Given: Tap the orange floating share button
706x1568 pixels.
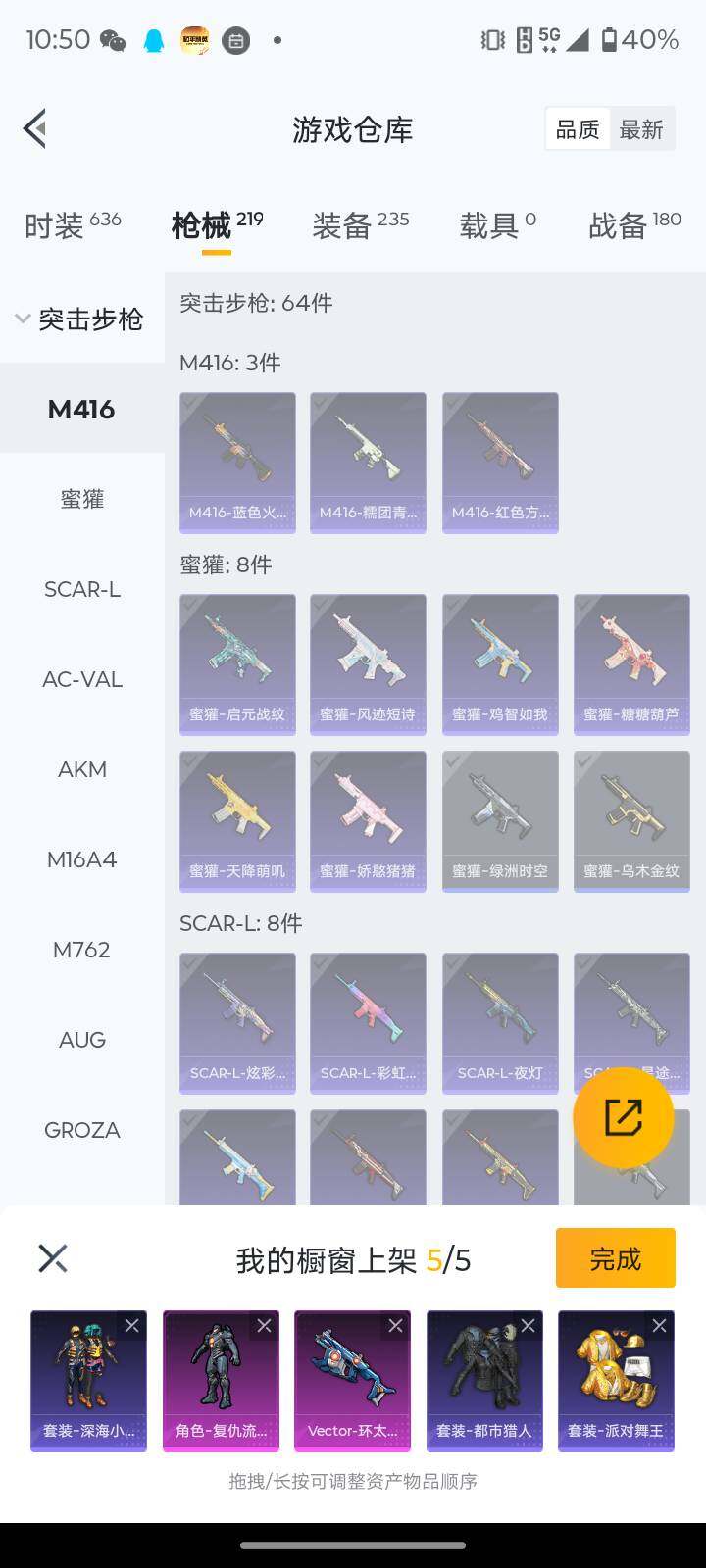Looking at the screenshot, I should pyautogui.click(x=623, y=1117).
